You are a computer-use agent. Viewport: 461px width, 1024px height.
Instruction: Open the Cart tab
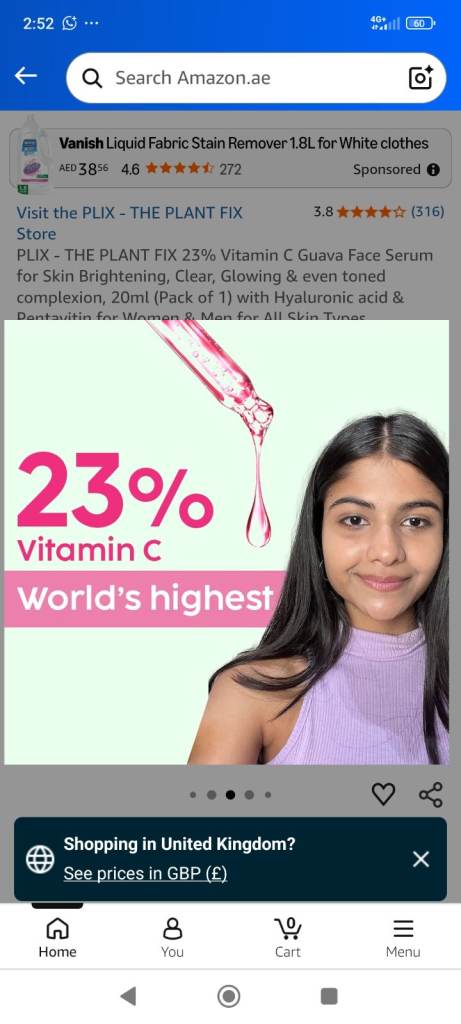click(x=288, y=938)
